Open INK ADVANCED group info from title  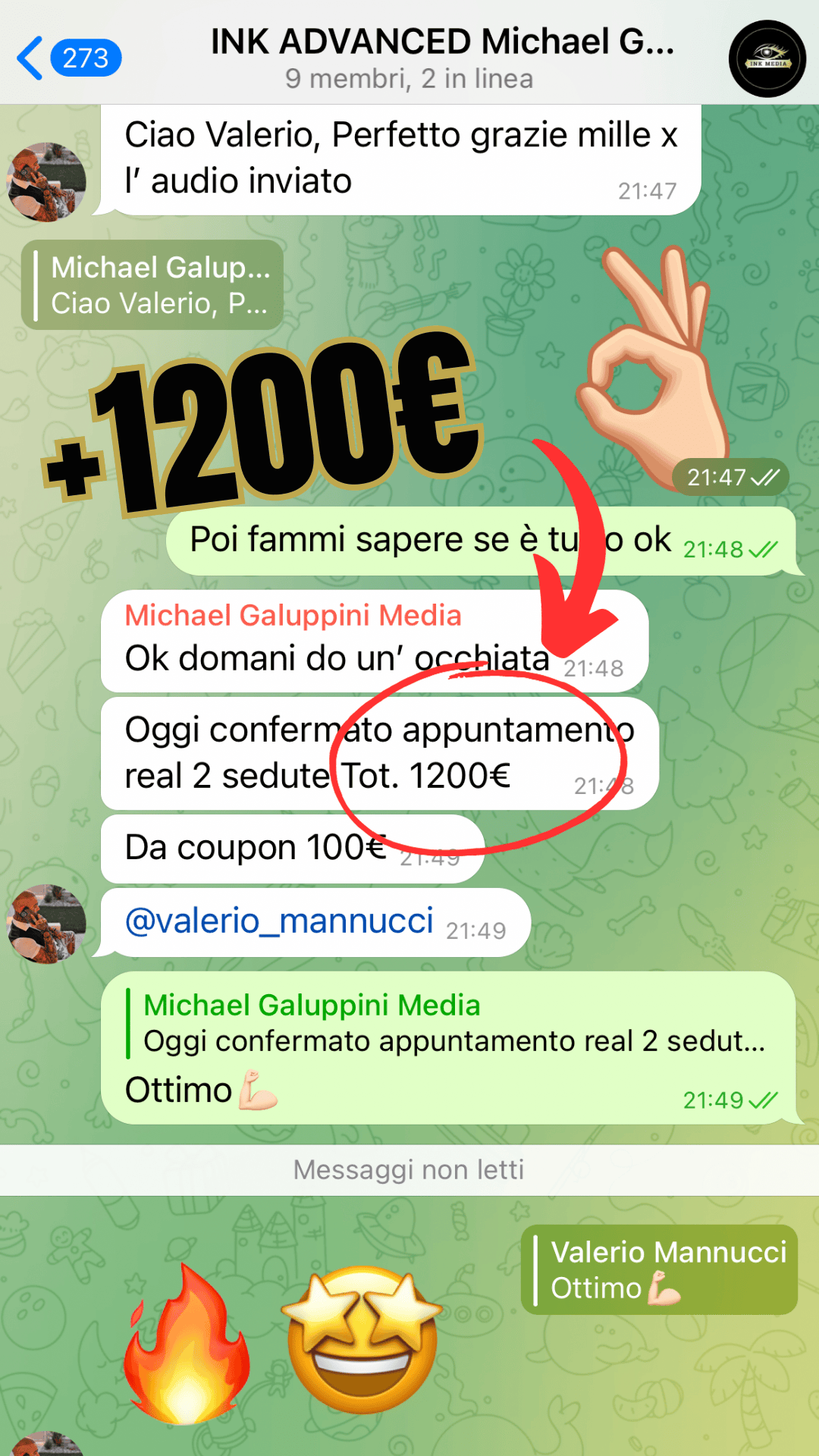[x=442, y=57]
